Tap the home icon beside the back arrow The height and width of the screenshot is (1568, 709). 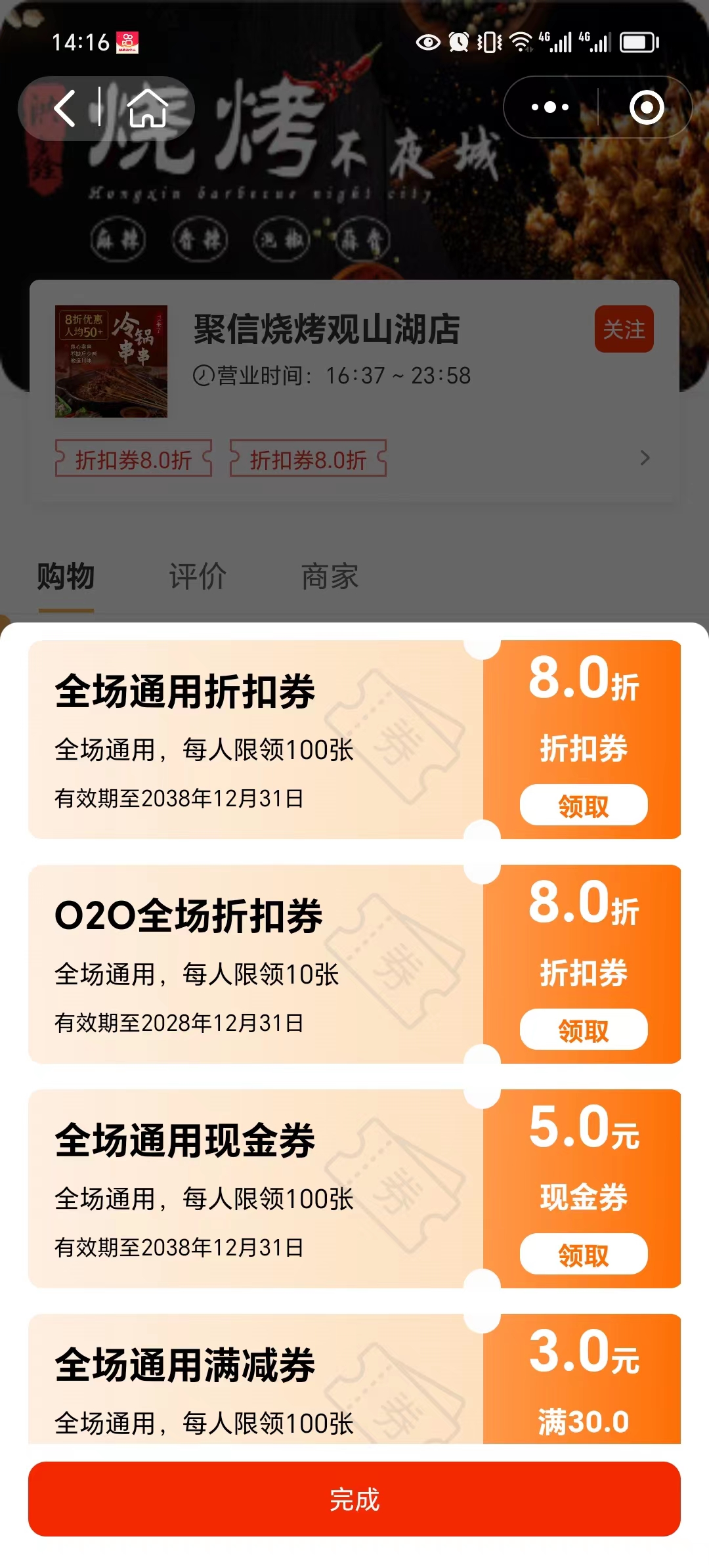(146, 110)
